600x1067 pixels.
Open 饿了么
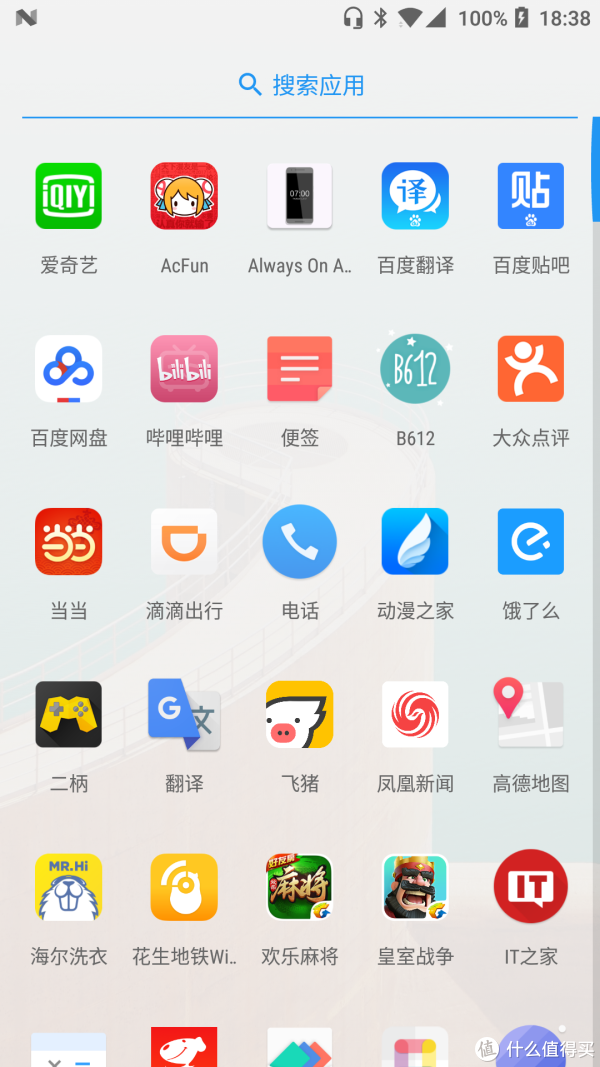531,542
